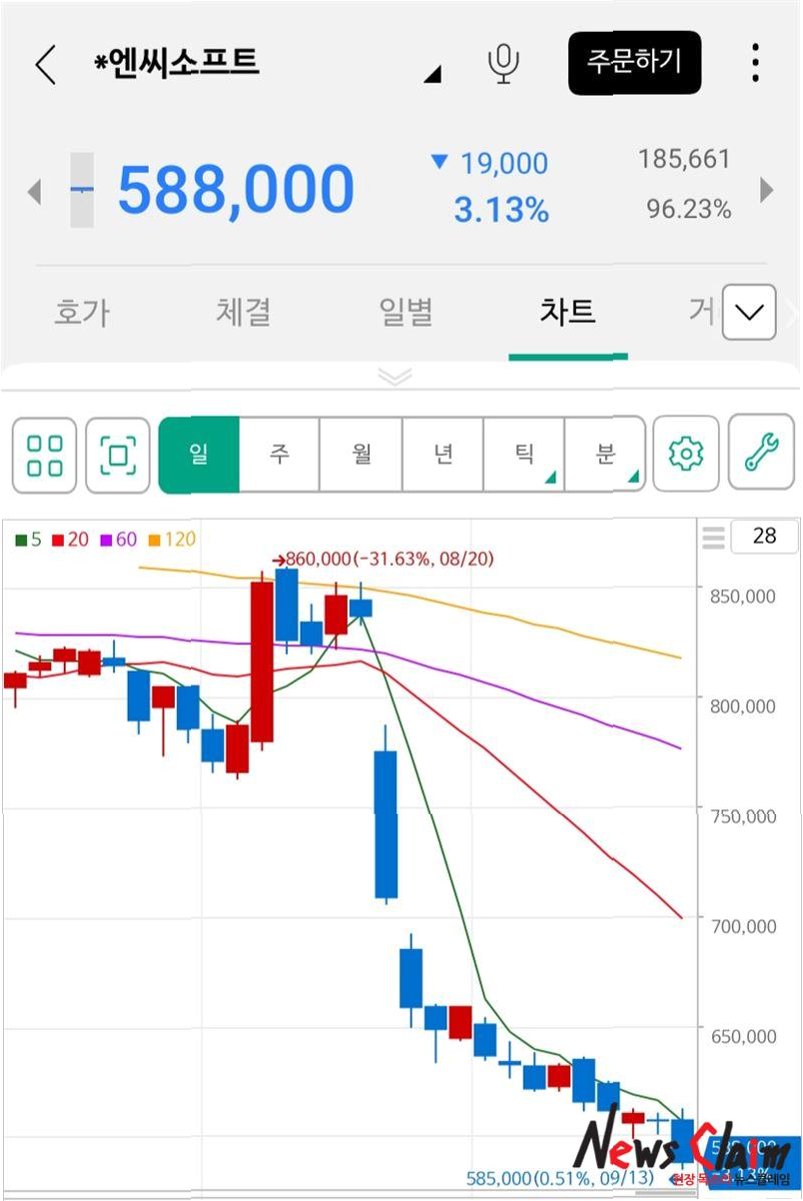Switch to the 호가 tab
803x1201 pixels.
pyautogui.click(x=81, y=312)
